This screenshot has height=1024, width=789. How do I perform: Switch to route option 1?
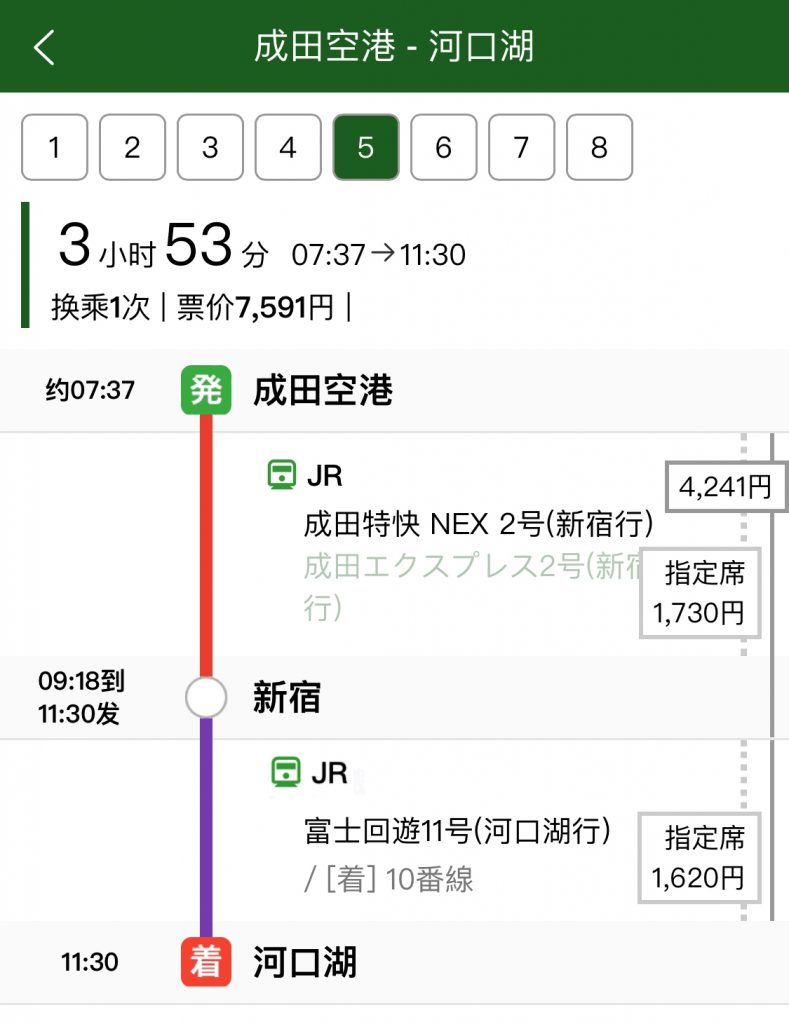click(x=54, y=148)
